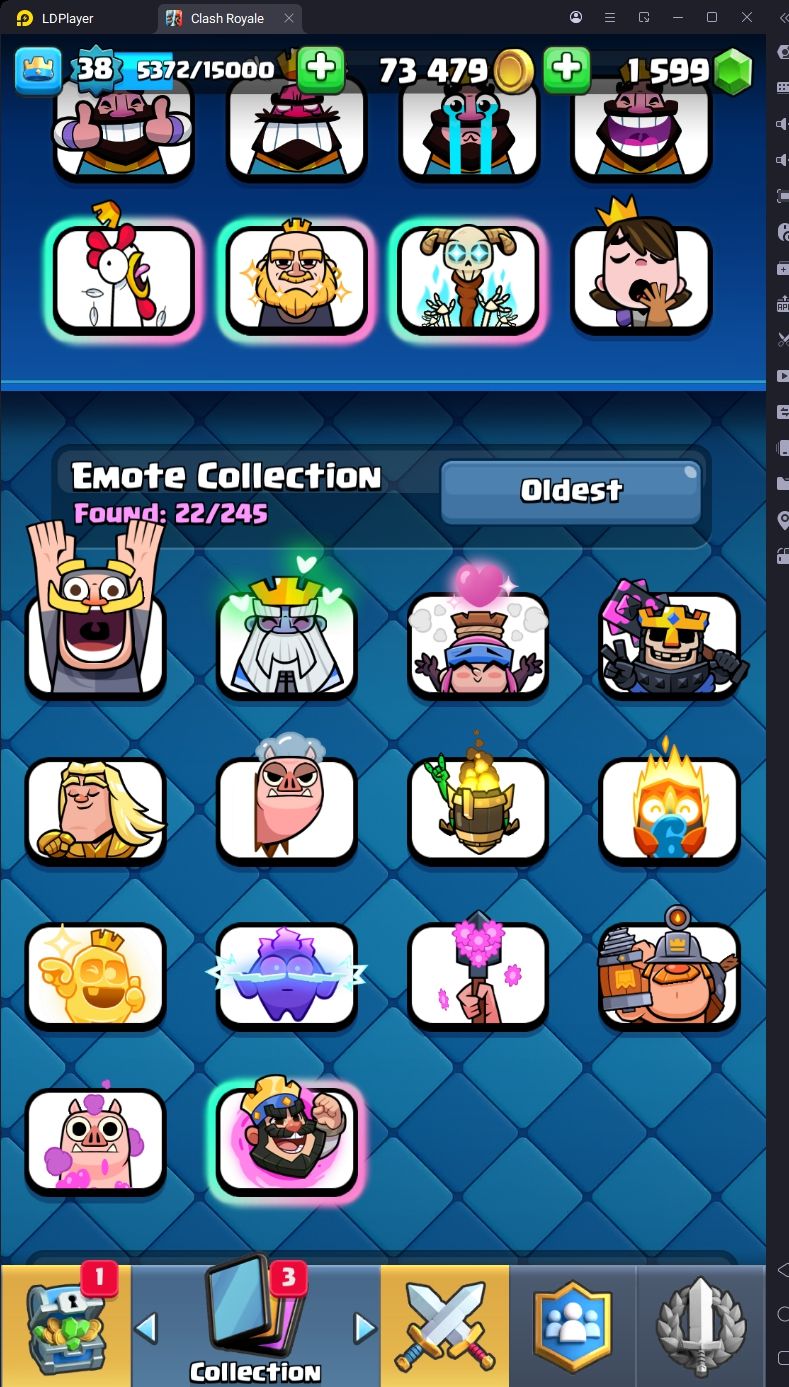Tap the left arrow beside Collection
This screenshot has width=789, height=1387.
click(x=146, y=1327)
